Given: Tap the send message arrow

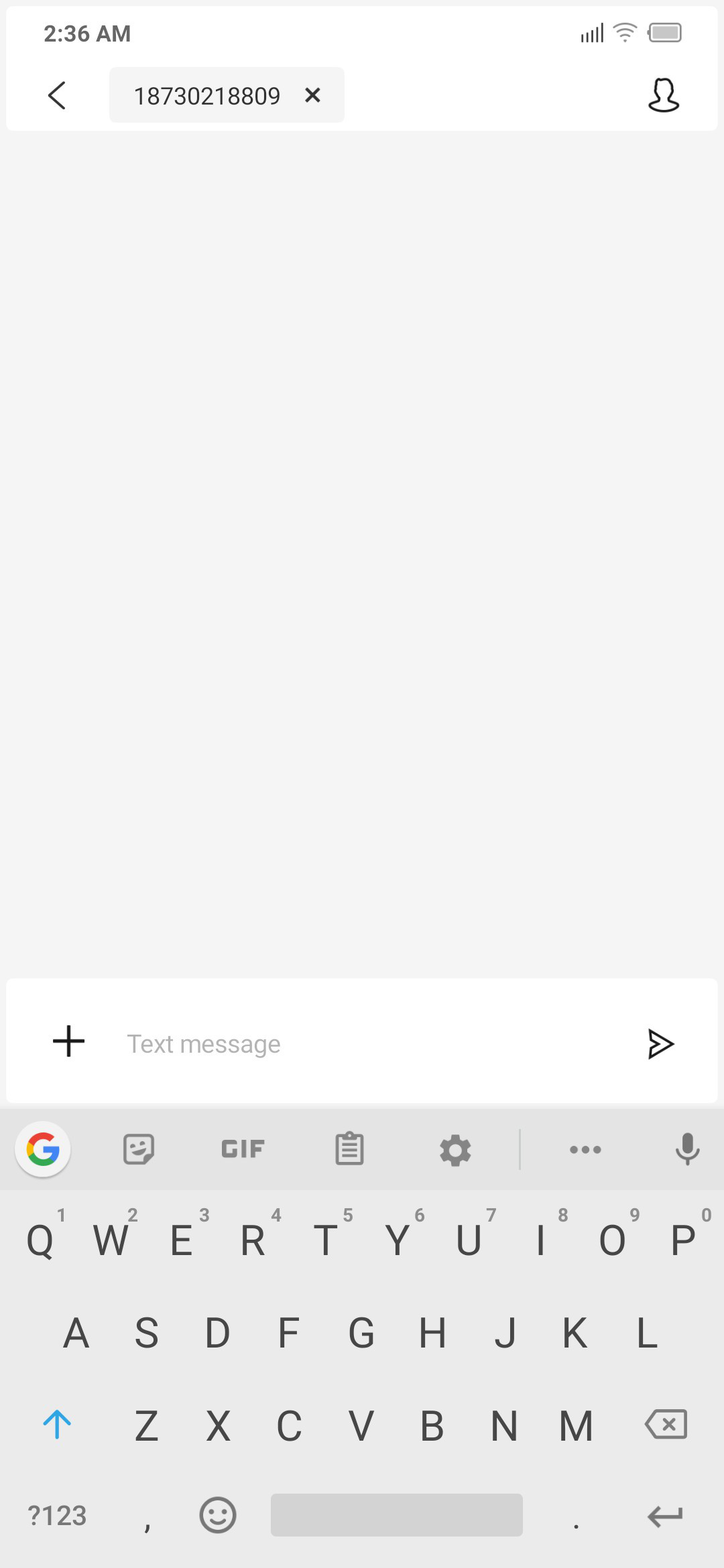Looking at the screenshot, I should click(x=660, y=1043).
